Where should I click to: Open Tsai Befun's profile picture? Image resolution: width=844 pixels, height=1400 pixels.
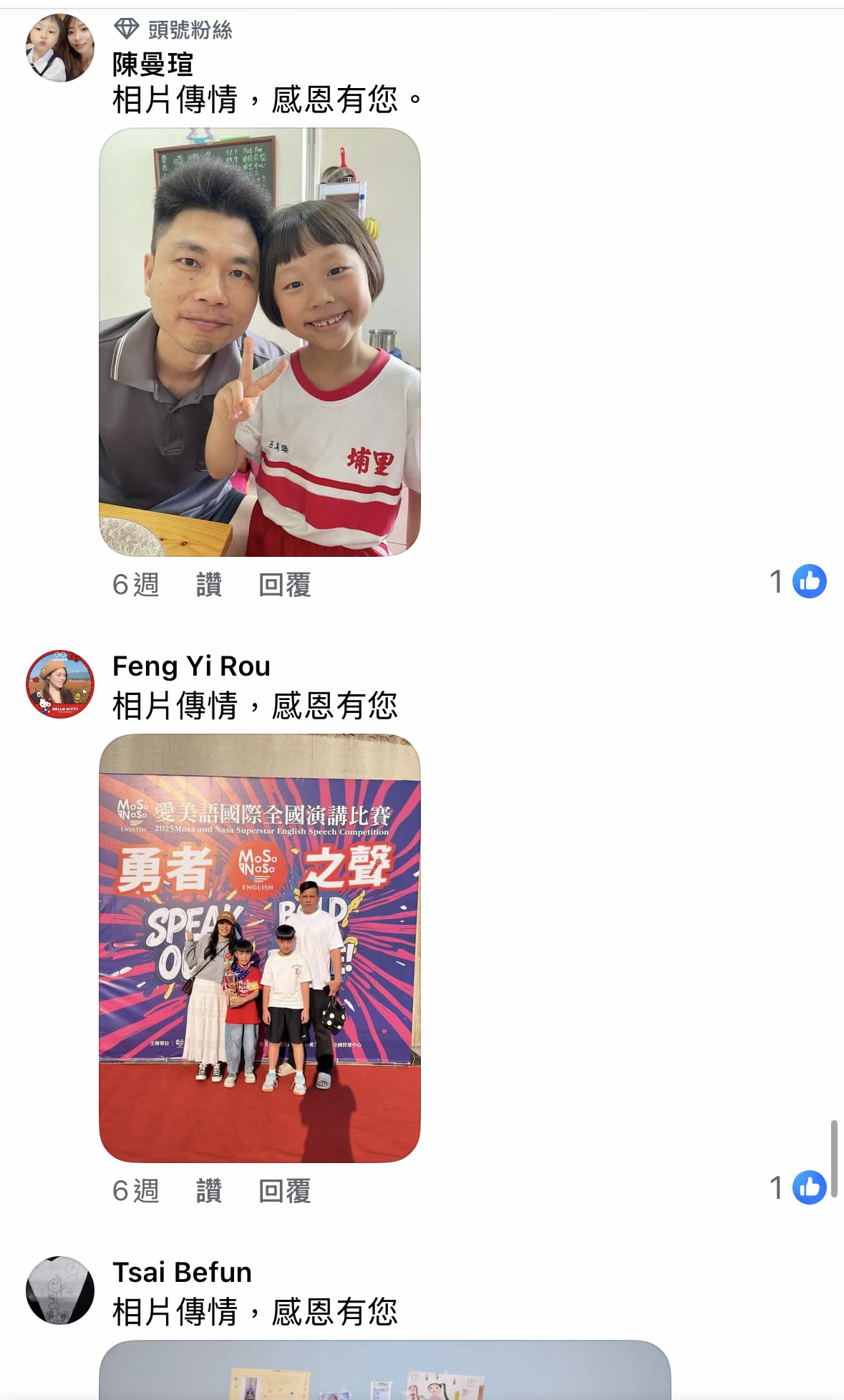pos(60,1290)
